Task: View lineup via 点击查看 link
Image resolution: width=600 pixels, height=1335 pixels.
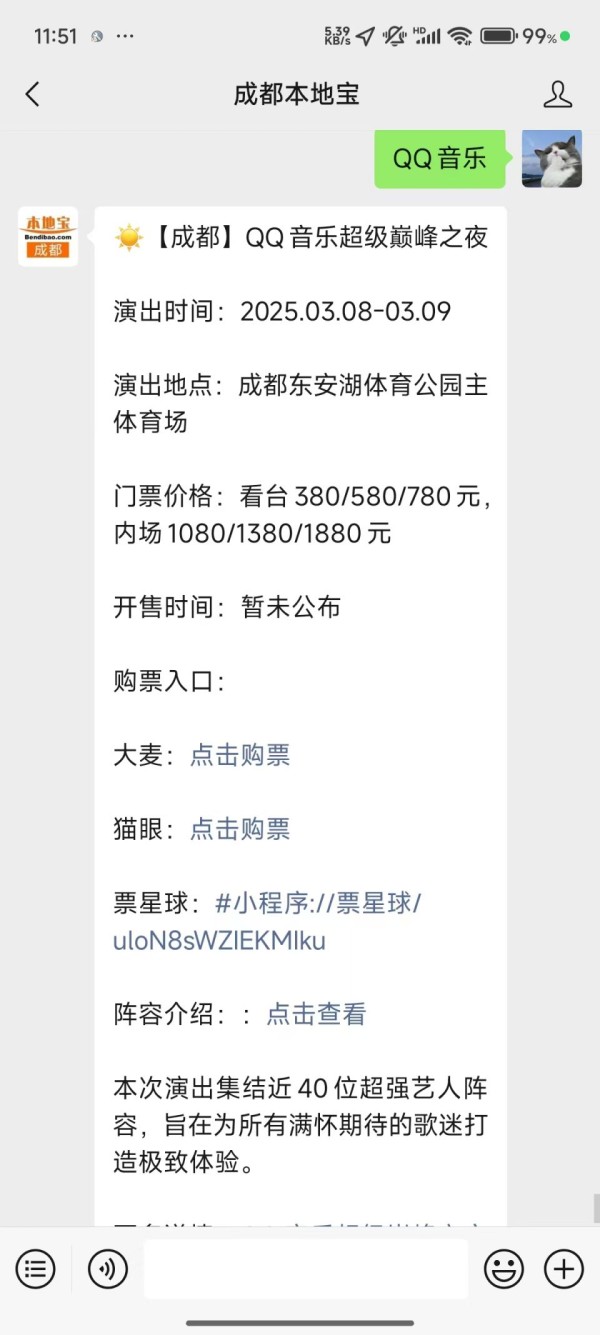Action: (x=316, y=1014)
